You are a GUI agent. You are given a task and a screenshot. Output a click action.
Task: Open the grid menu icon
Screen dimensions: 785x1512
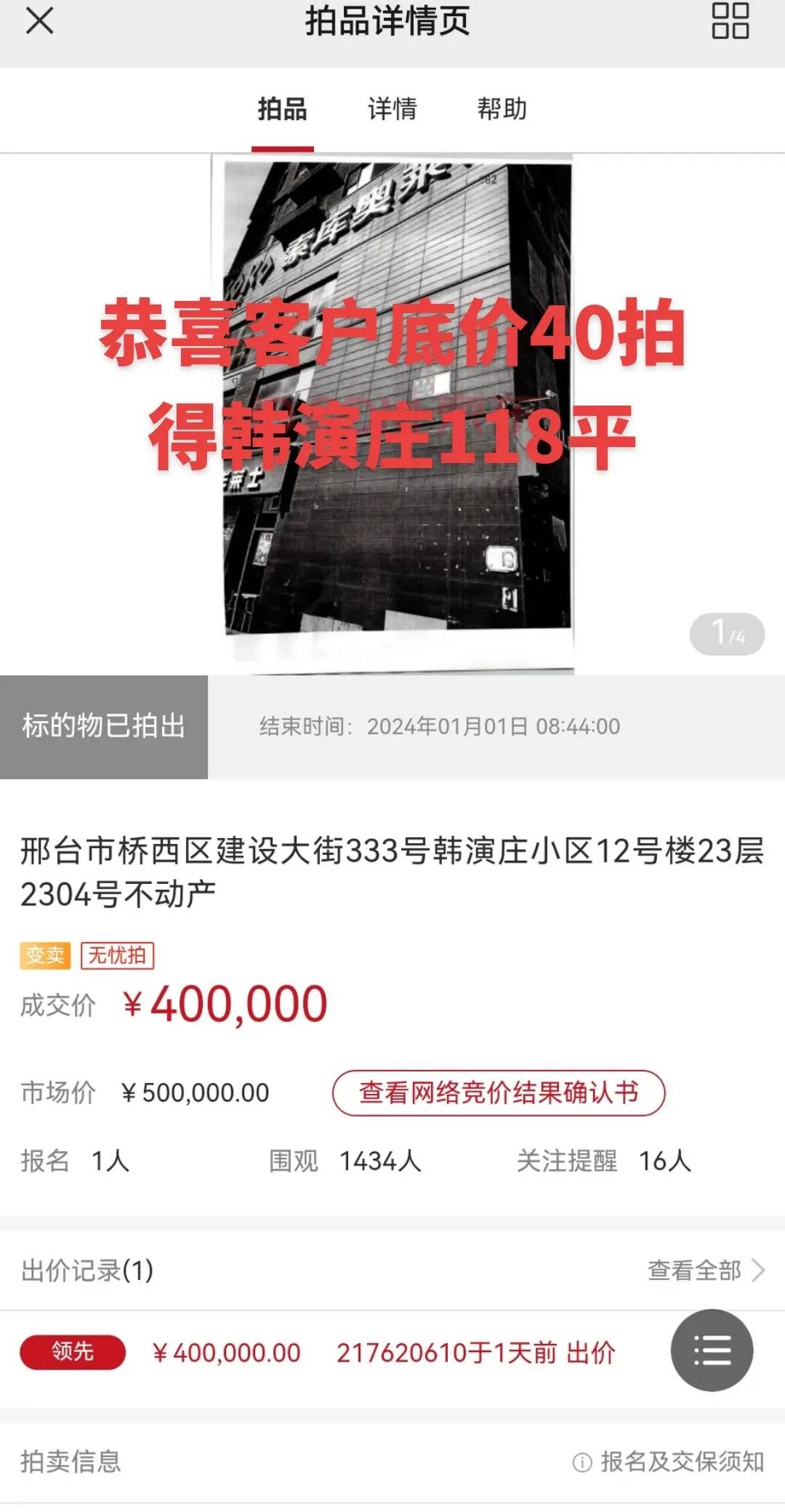(x=730, y=20)
